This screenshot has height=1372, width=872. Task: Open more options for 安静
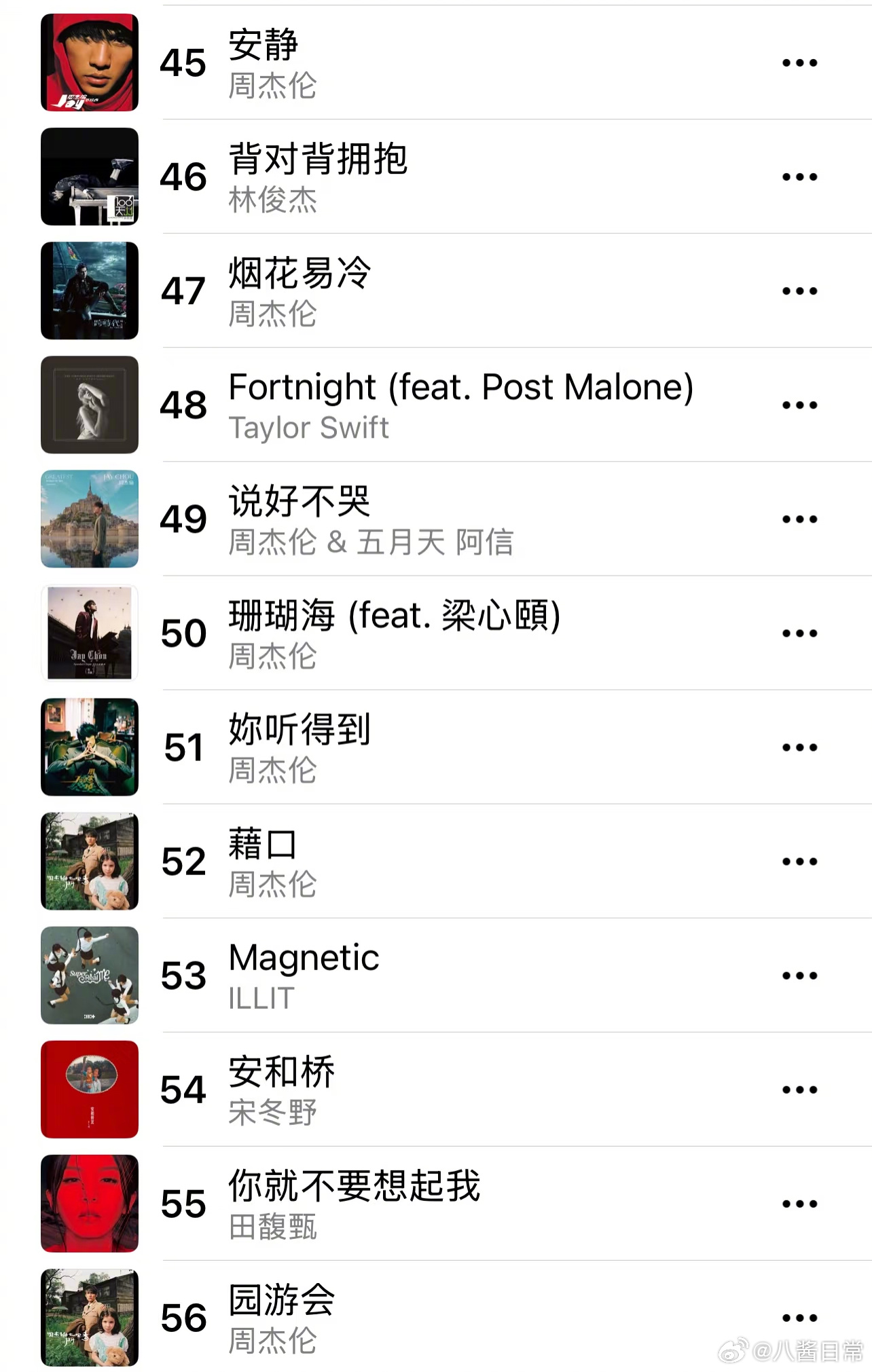point(799,63)
